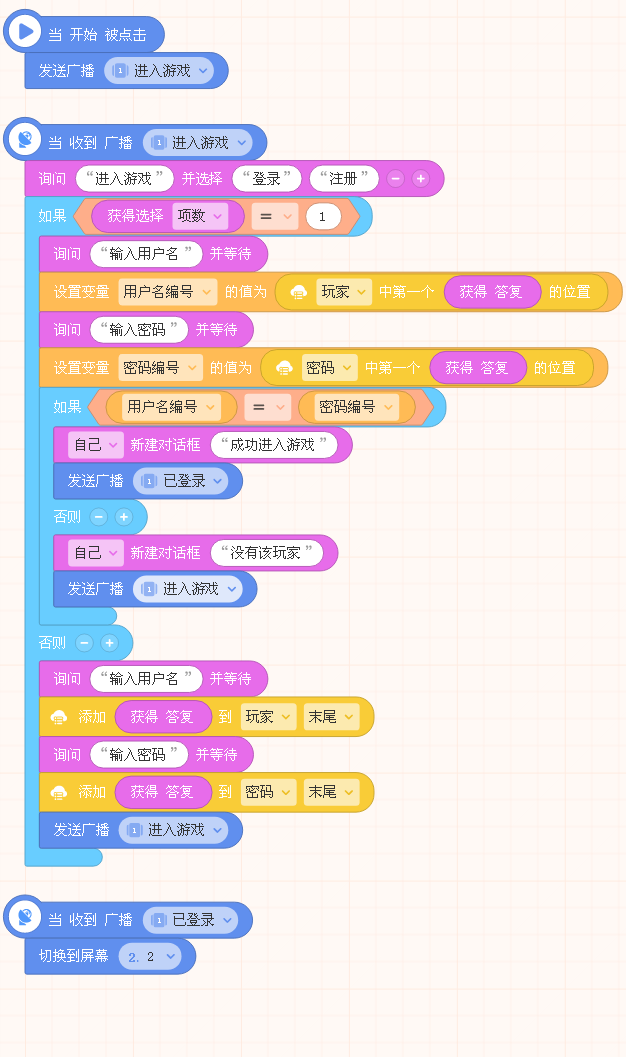The image size is (626, 1057).
Task: Remove a choice with the minus in 并选择 block
Action: coord(396,179)
